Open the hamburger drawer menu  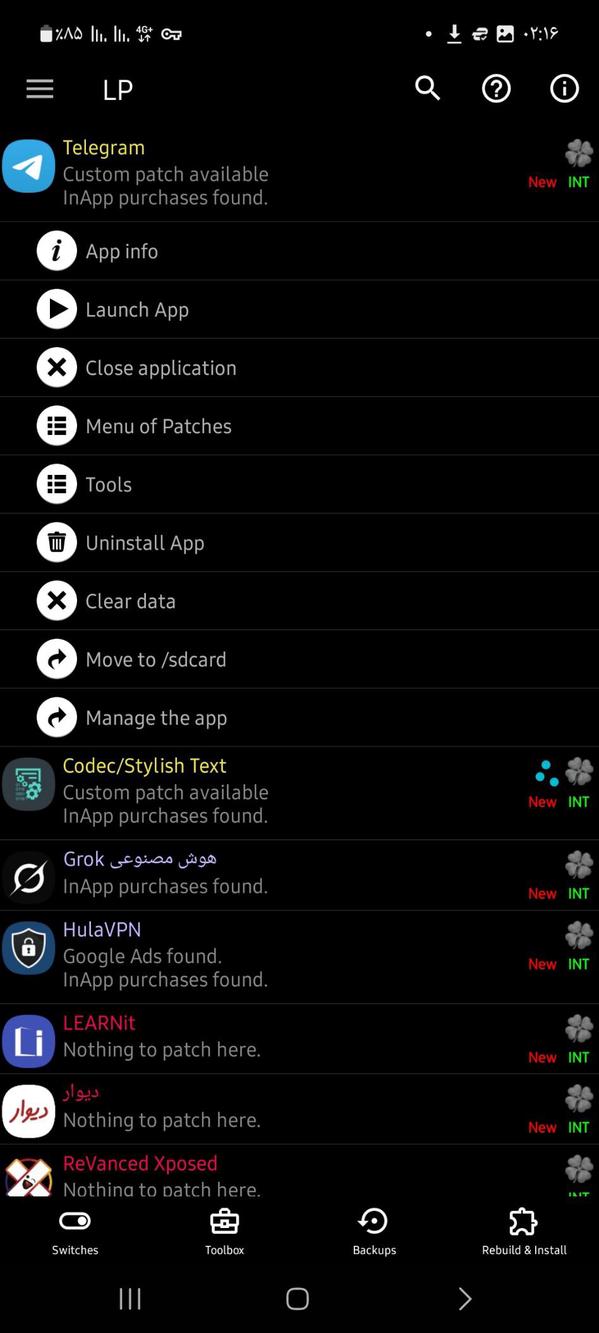tap(40, 89)
